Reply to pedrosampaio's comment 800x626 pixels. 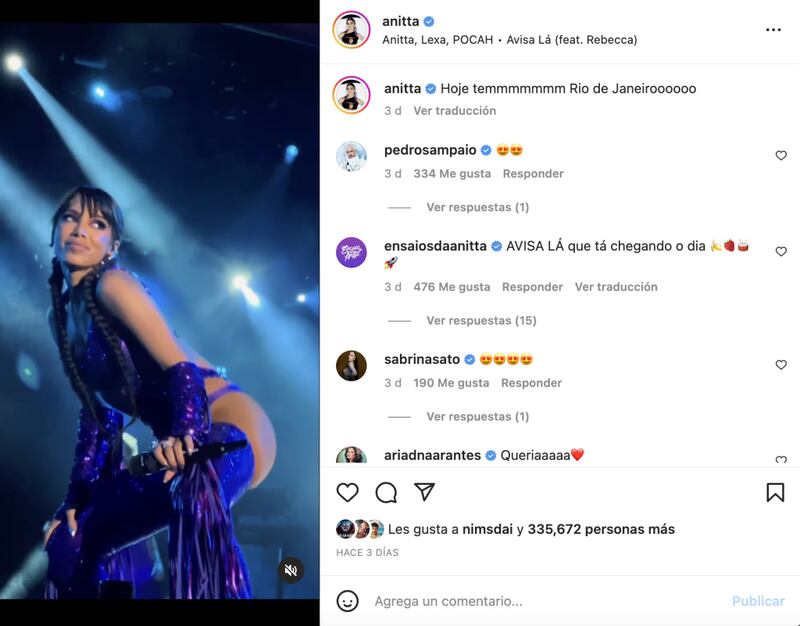coord(533,174)
